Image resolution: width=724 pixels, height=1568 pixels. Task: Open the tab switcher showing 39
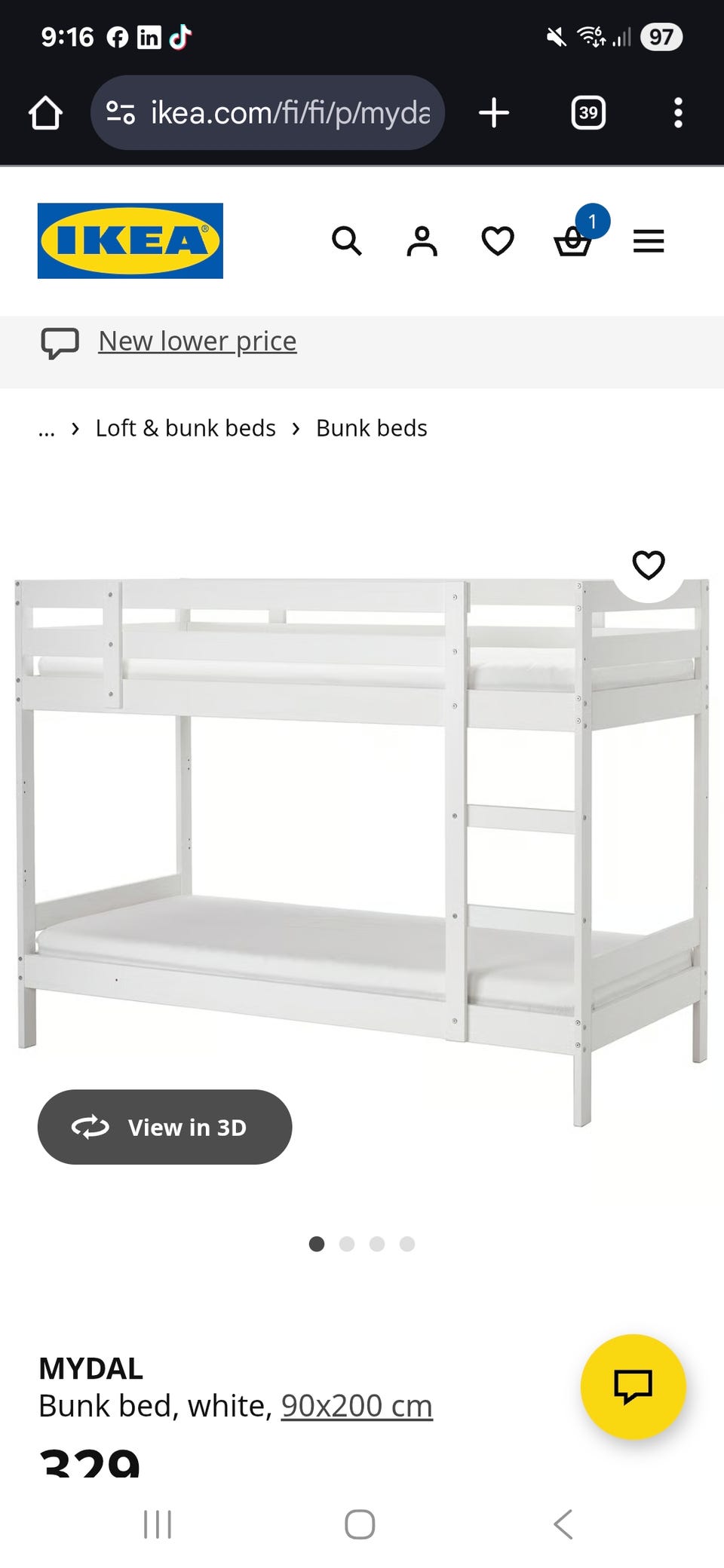coord(588,113)
